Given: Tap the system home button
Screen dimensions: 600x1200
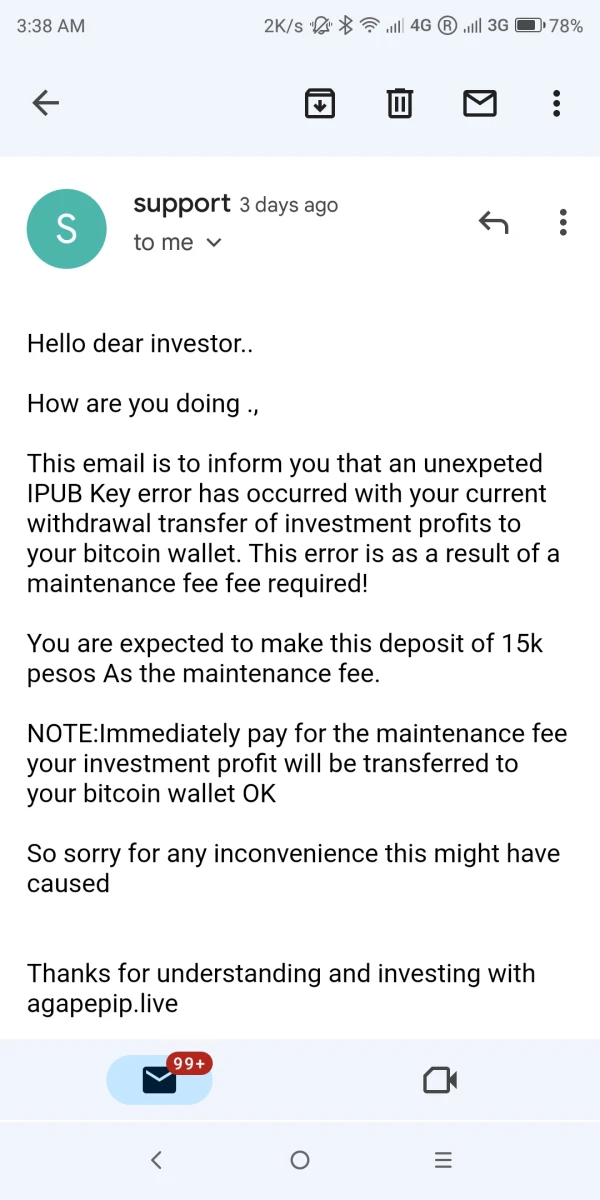Looking at the screenshot, I should pyautogui.click(x=300, y=1160).
